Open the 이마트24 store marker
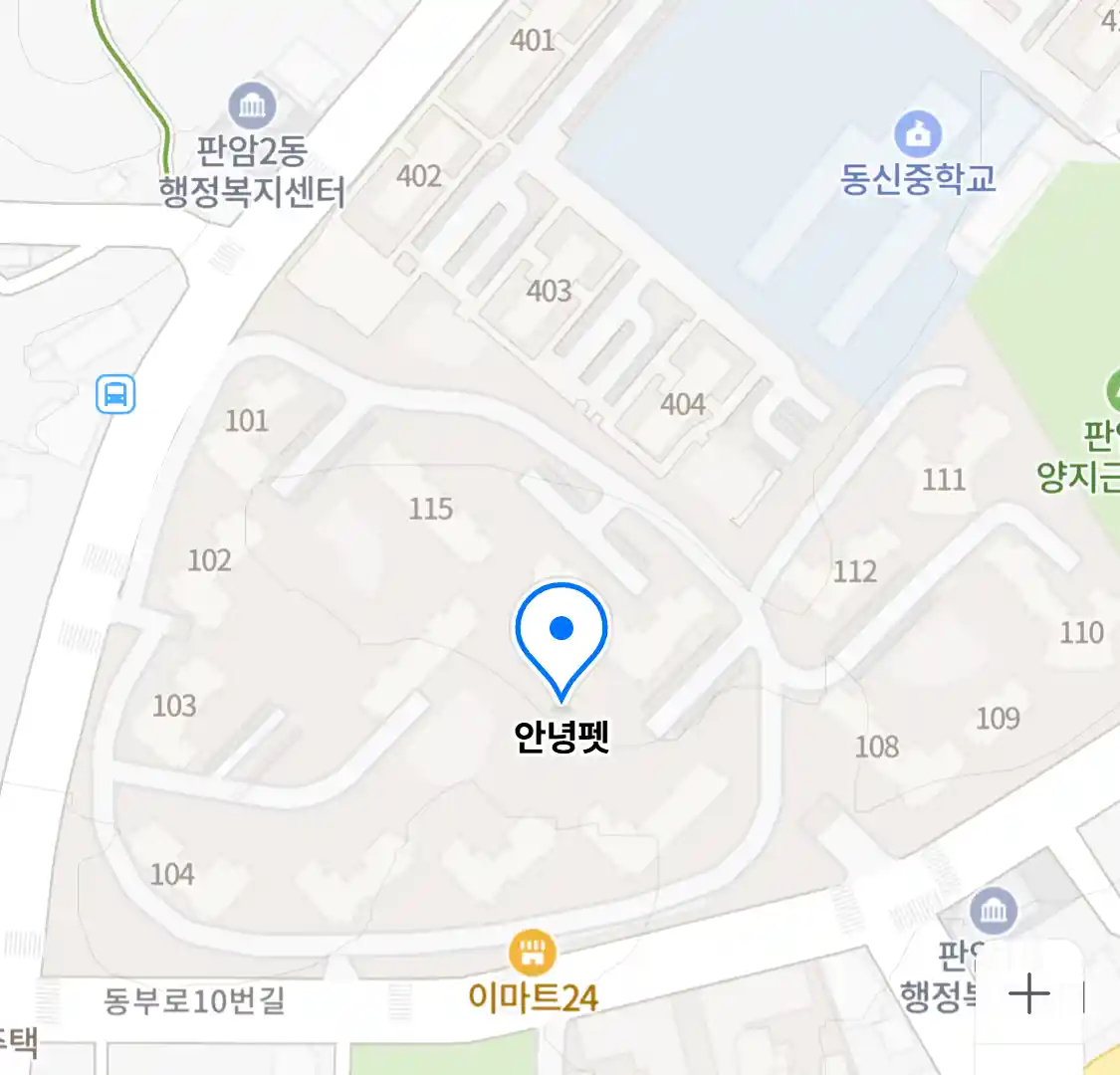 [534, 954]
